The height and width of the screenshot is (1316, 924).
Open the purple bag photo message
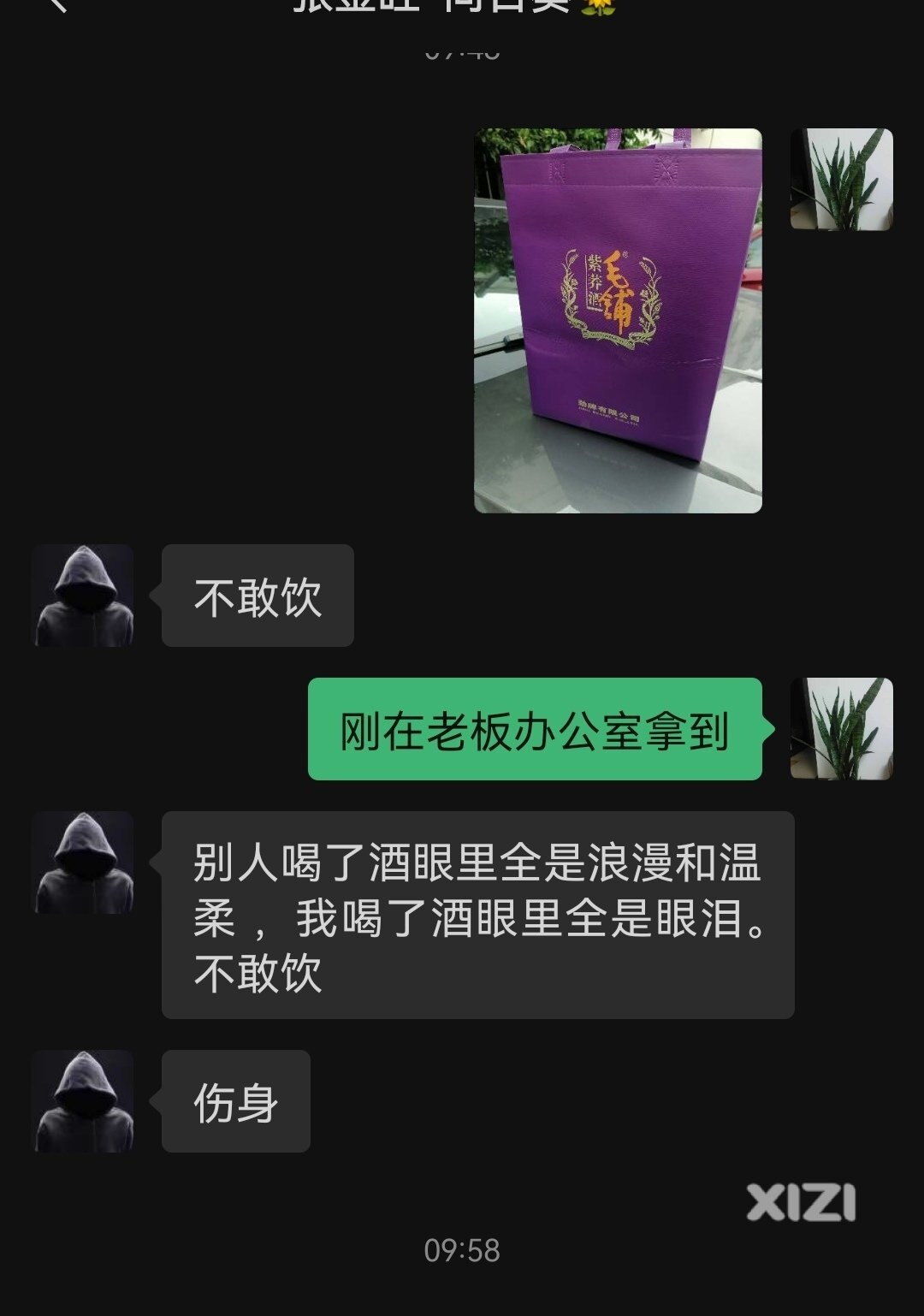[618, 321]
